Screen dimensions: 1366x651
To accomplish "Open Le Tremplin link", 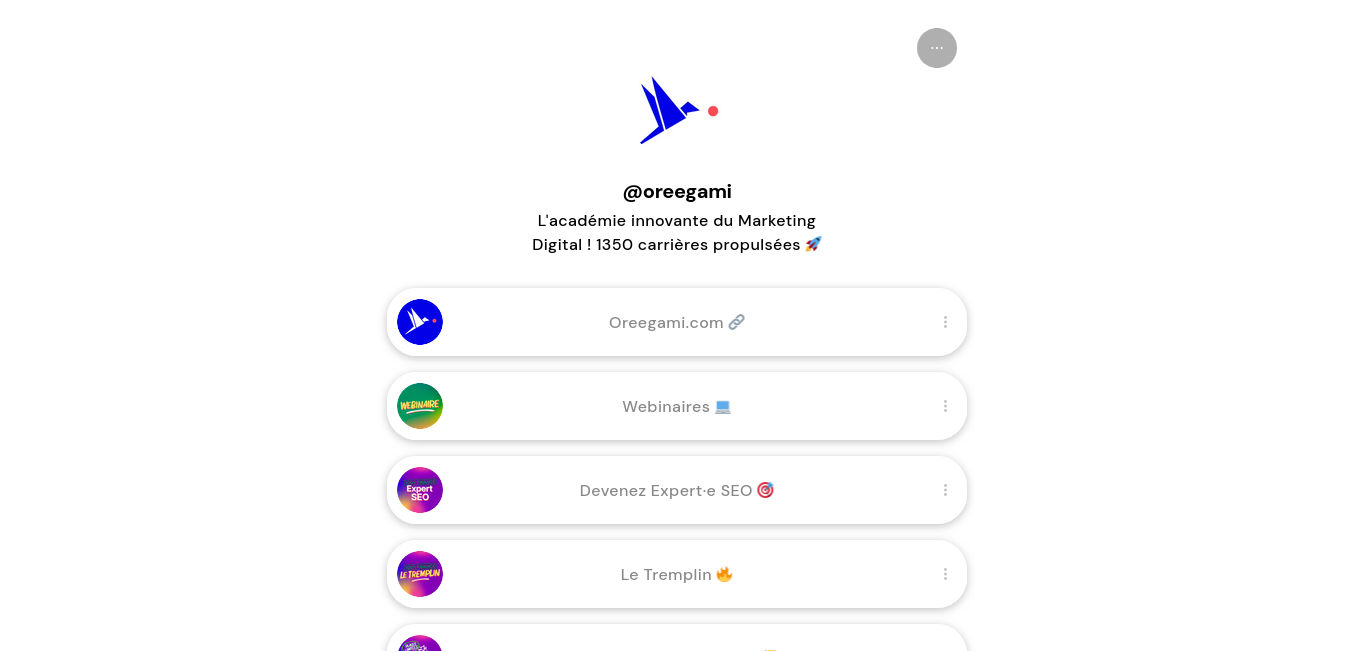I will coord(676,574).
